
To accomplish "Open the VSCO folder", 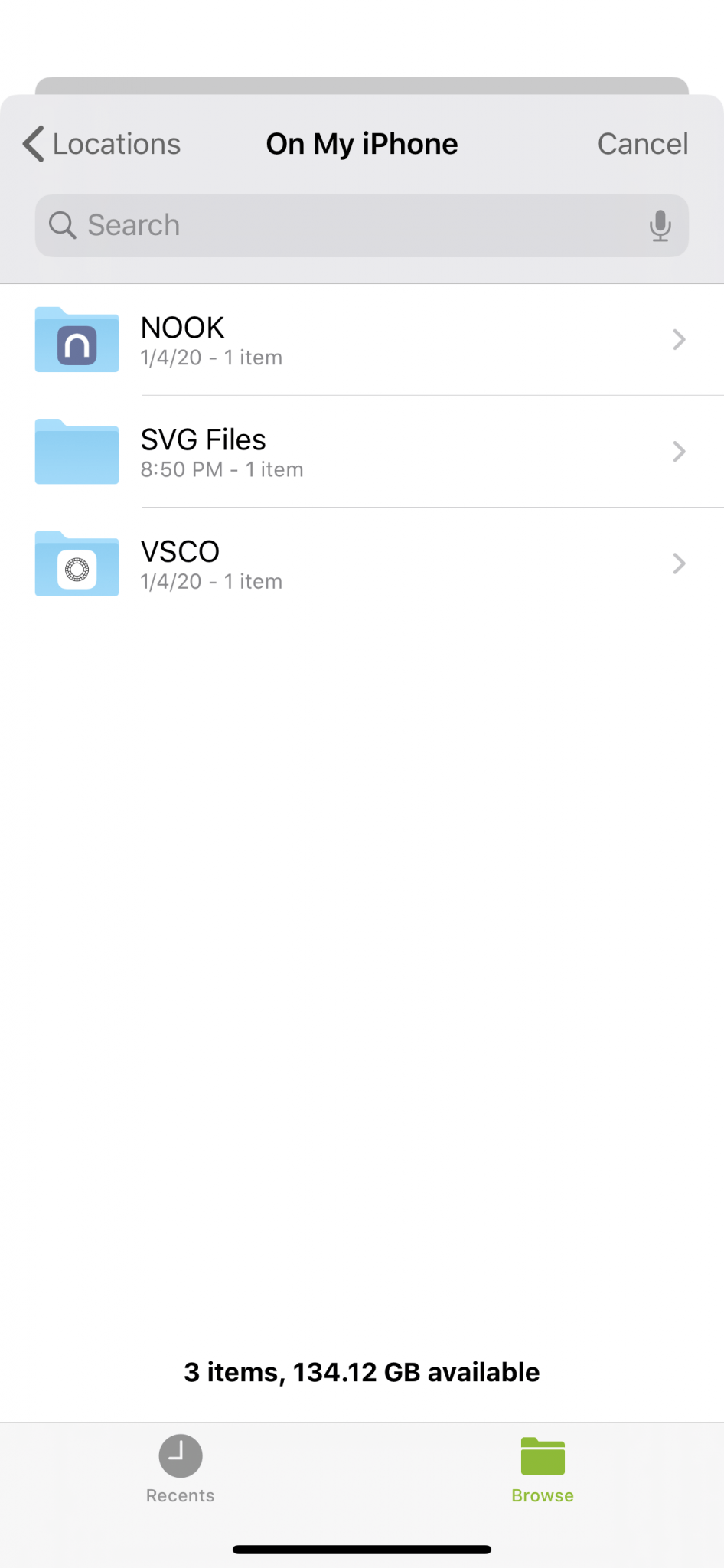I will click(x=362, y=563).
